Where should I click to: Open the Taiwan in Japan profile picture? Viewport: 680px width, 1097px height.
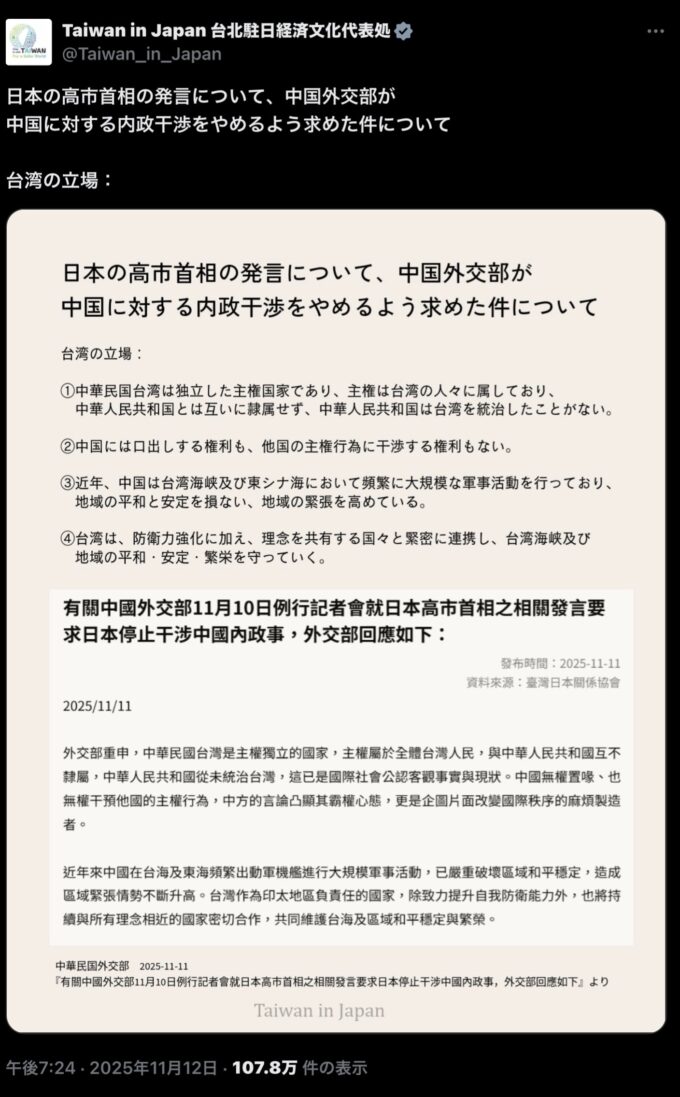click(x=29, y=42)
